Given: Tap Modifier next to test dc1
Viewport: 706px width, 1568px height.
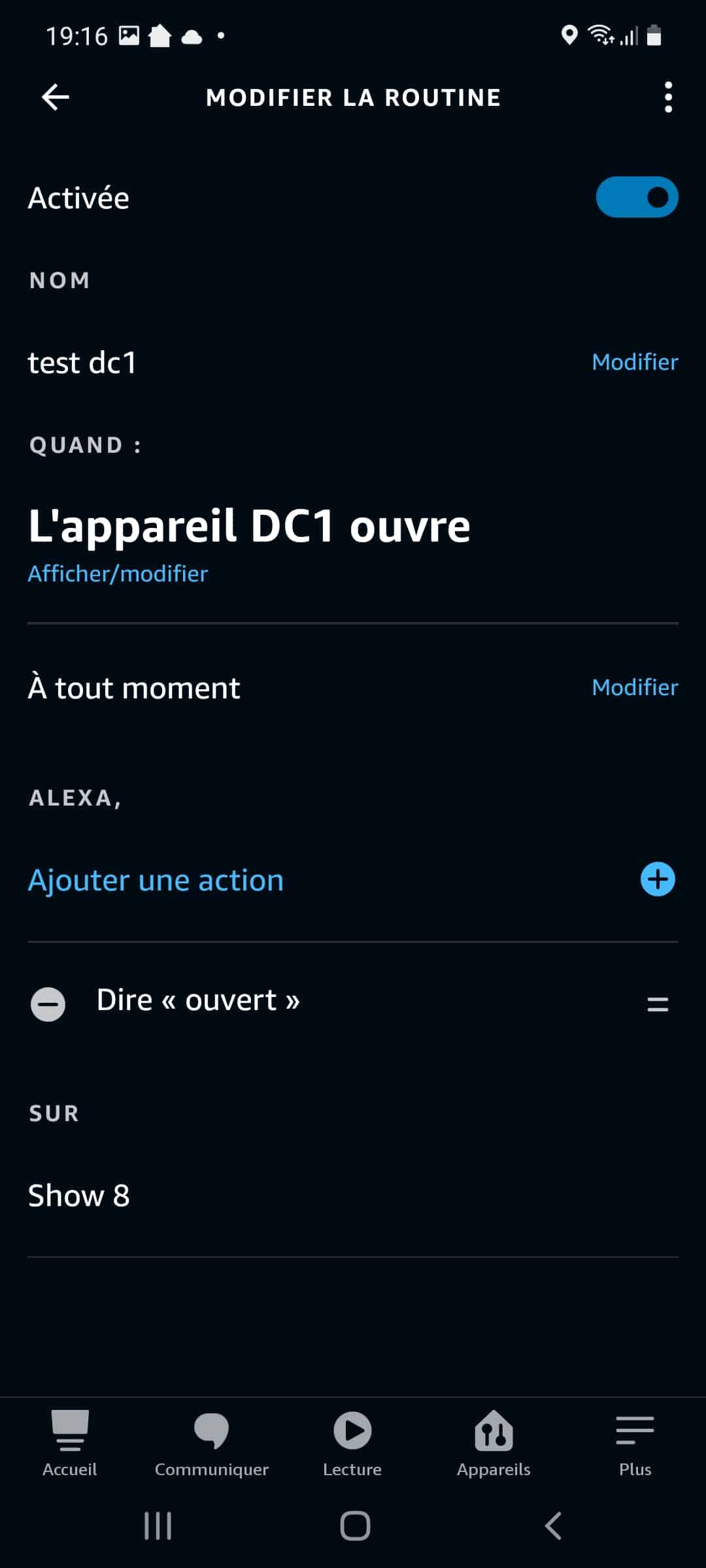Looking at the screenshot, I should coord(635,362).
